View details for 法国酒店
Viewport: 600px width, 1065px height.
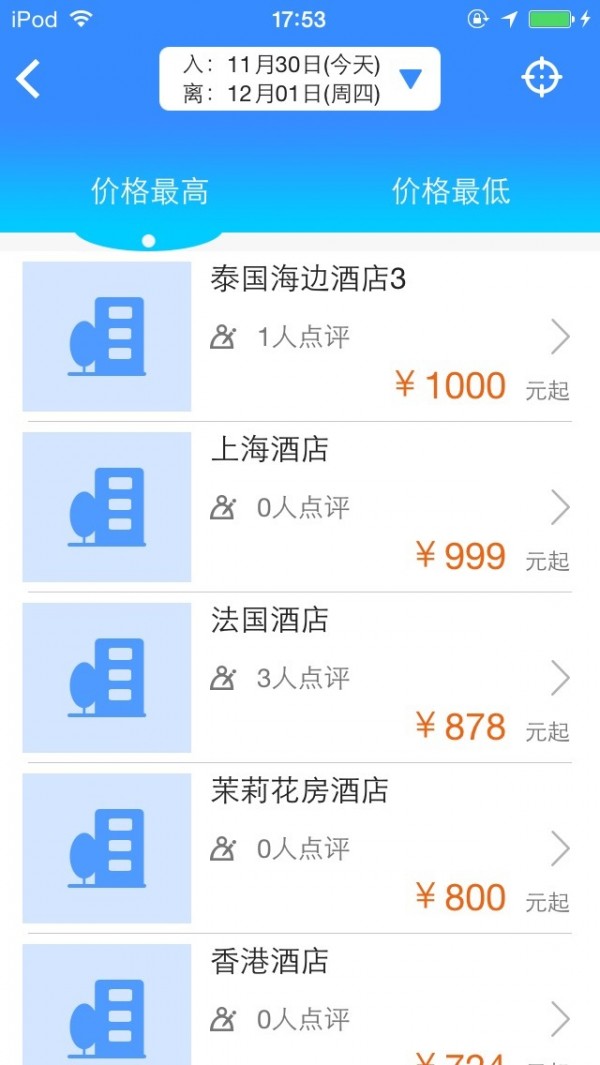[300, 678]
